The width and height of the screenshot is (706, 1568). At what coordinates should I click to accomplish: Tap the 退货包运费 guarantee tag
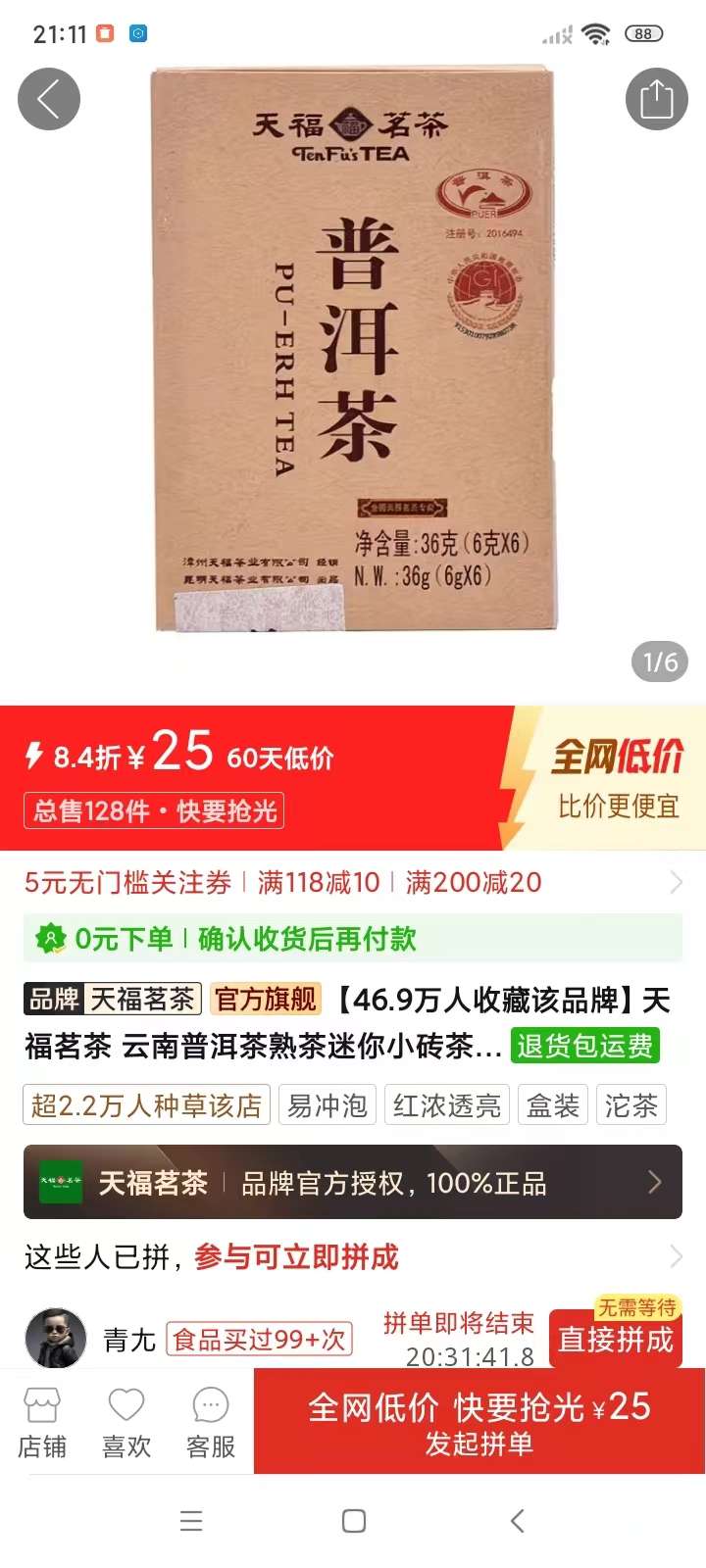(584, 1046)
